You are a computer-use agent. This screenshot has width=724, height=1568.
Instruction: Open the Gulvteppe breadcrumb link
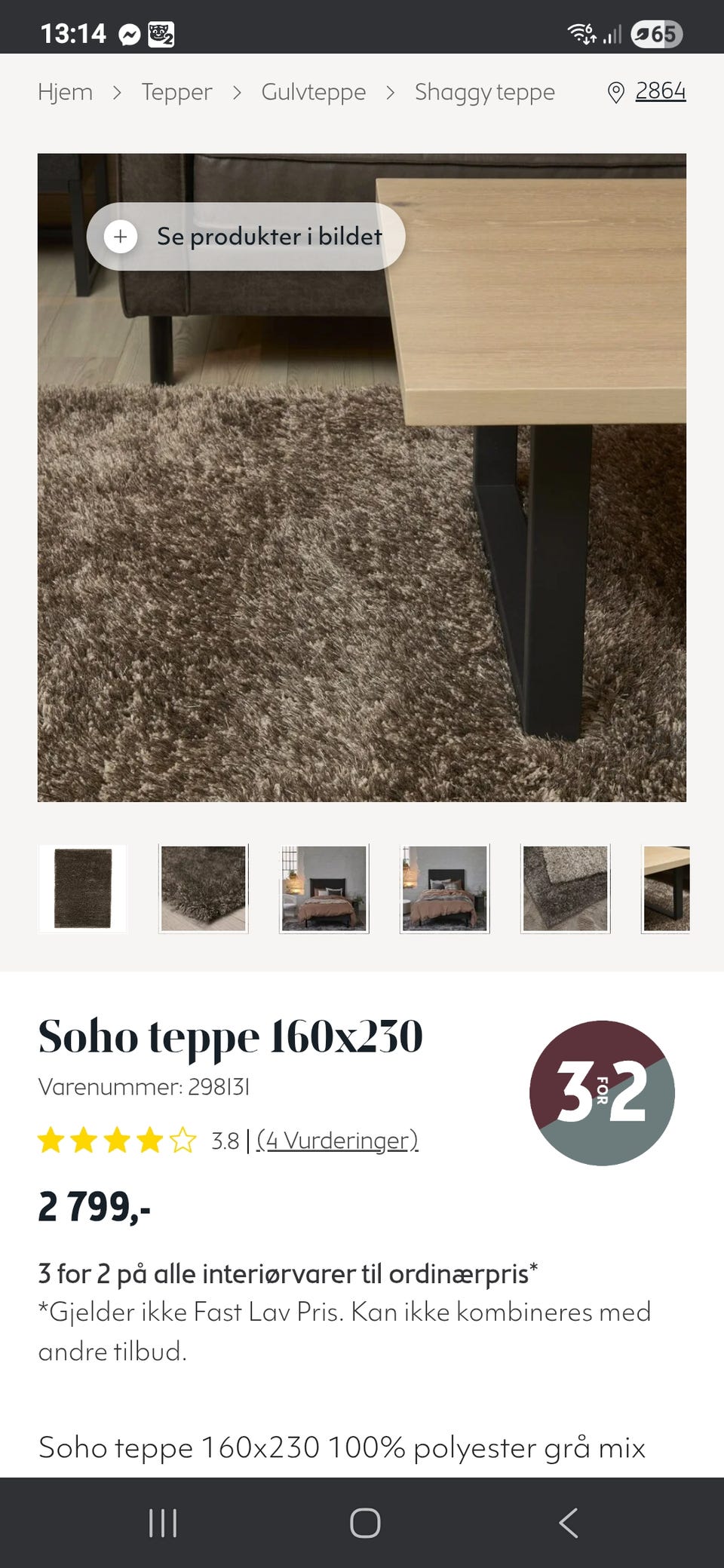(313, 91)
